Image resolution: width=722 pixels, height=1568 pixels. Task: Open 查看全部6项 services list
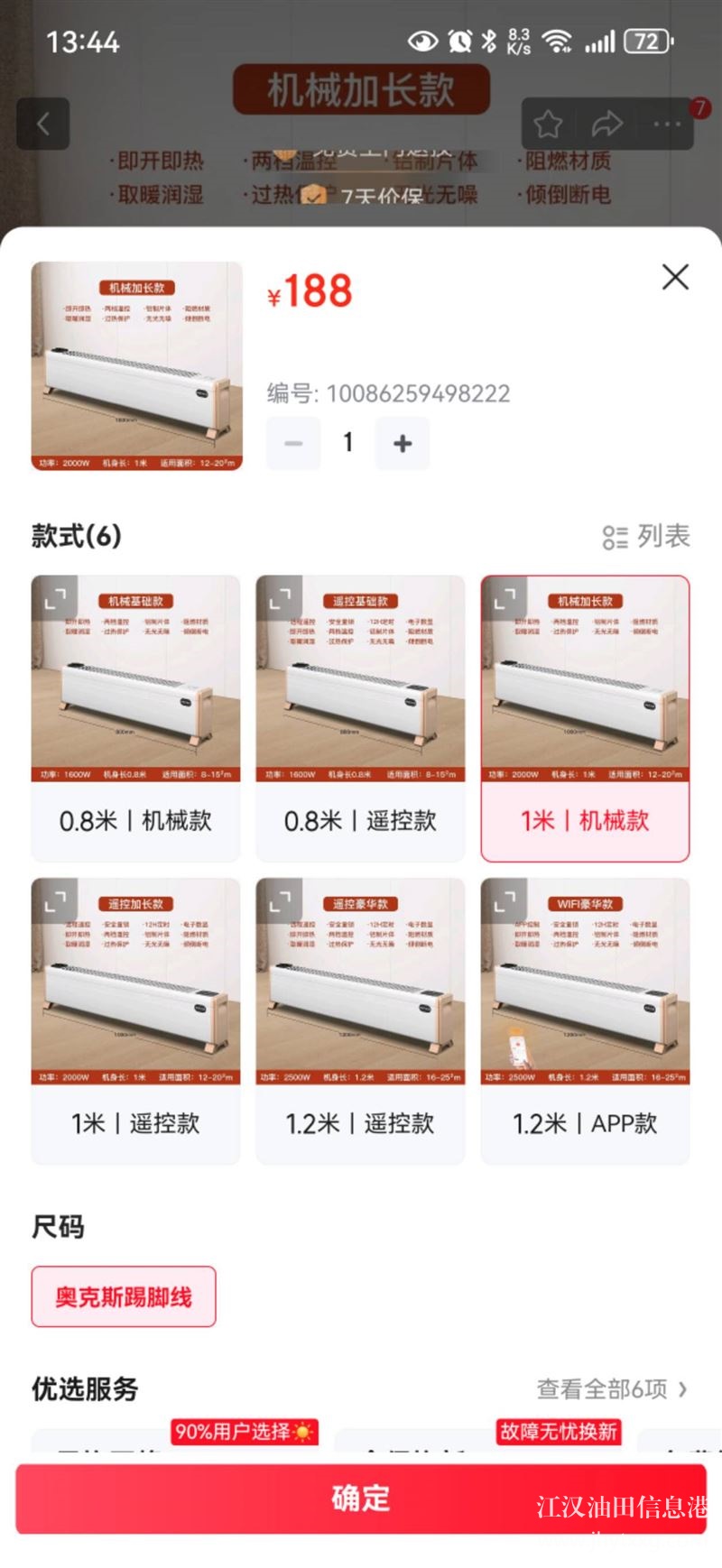[x=613, y=1389]
